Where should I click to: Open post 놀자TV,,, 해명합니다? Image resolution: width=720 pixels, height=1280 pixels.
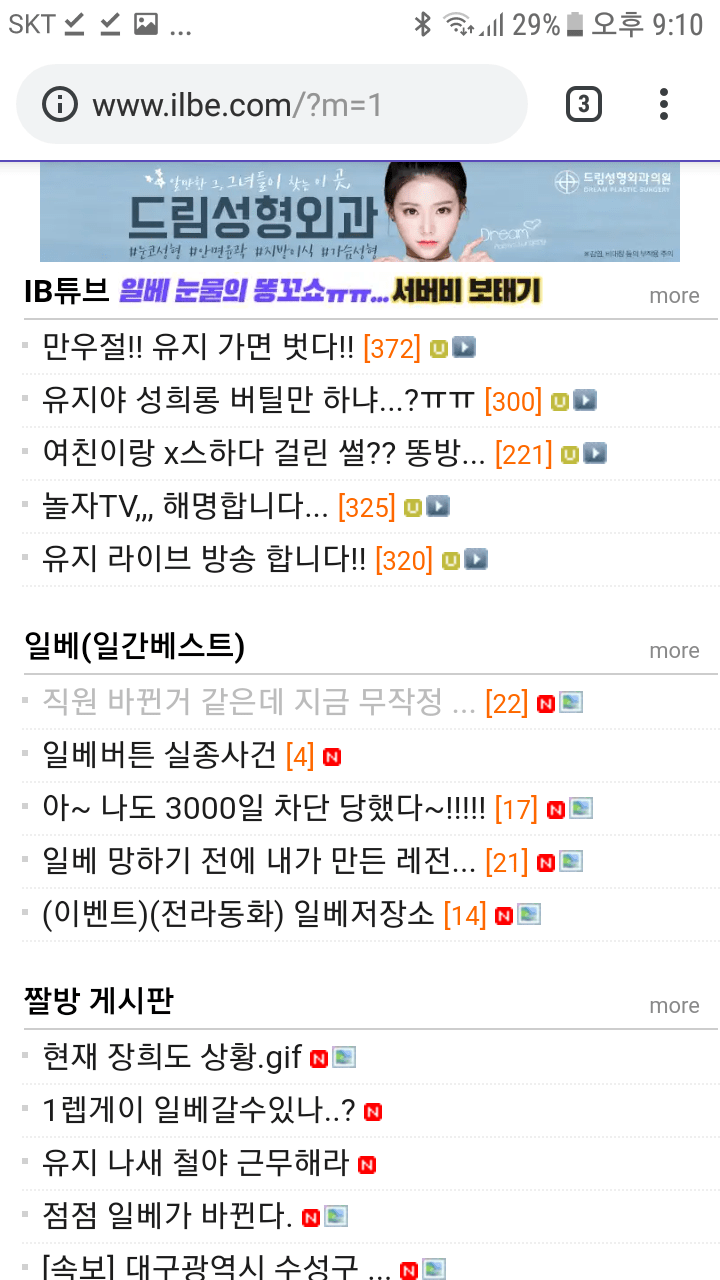pos(185,507)
